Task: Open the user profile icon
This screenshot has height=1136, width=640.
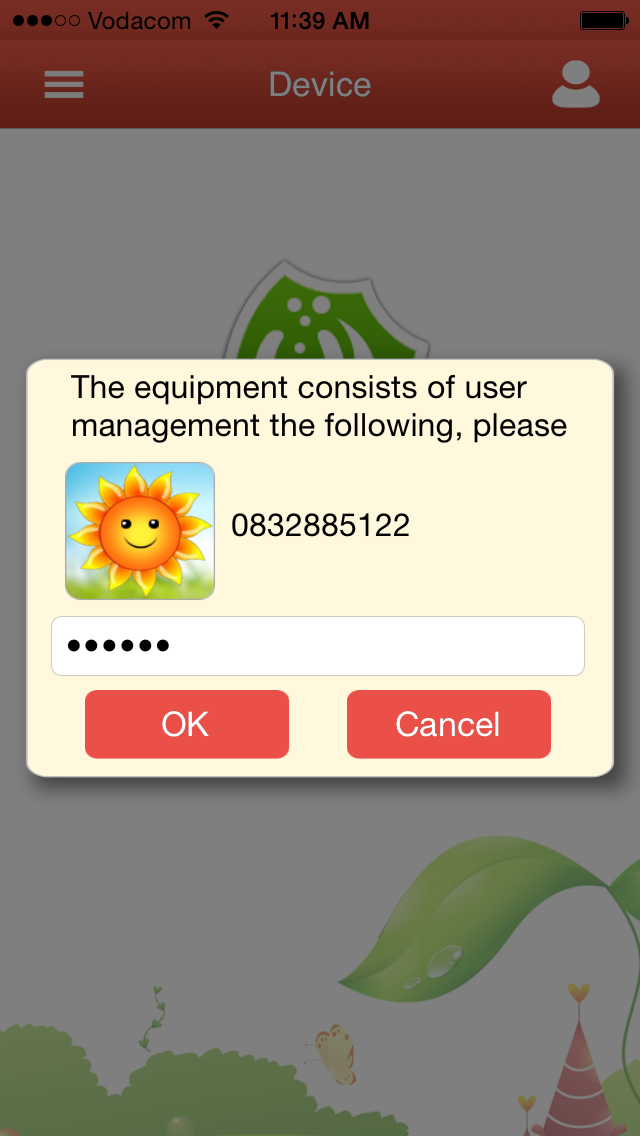Action: [x=576, y=85]
